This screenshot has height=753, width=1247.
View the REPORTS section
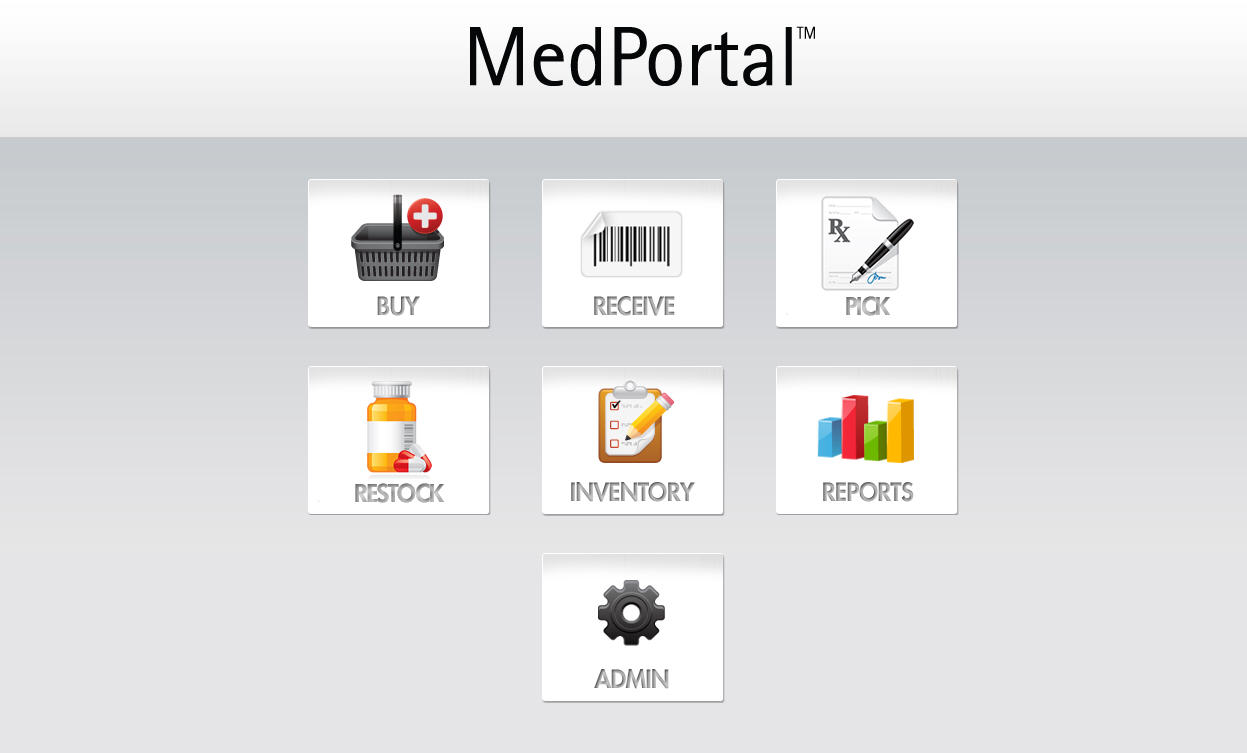click(866, 440)
